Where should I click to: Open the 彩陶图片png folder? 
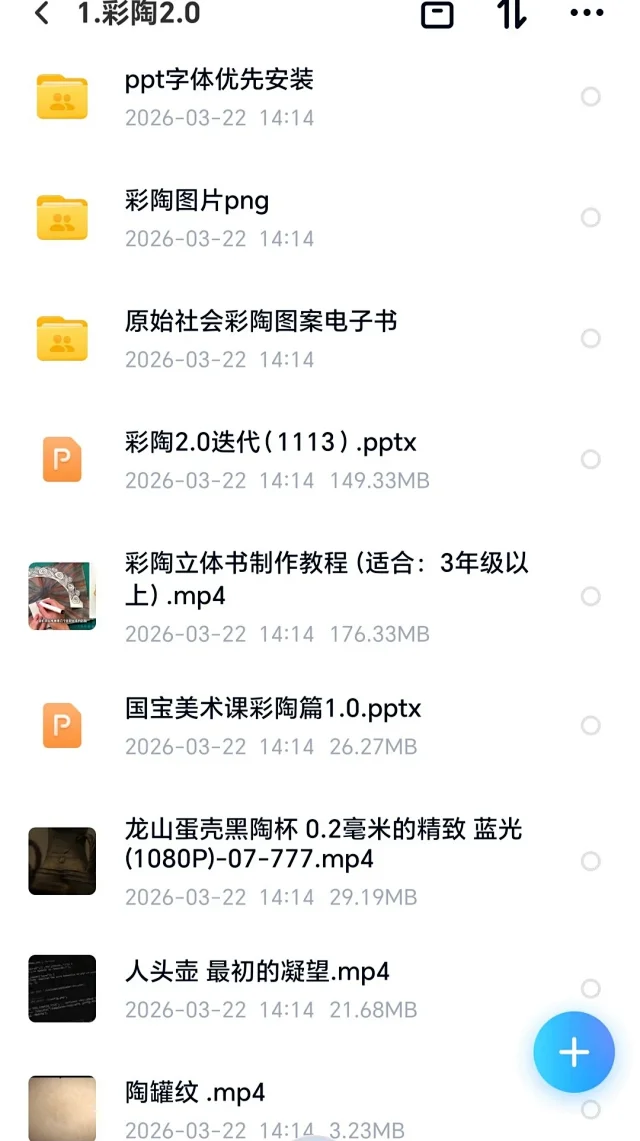197,201
